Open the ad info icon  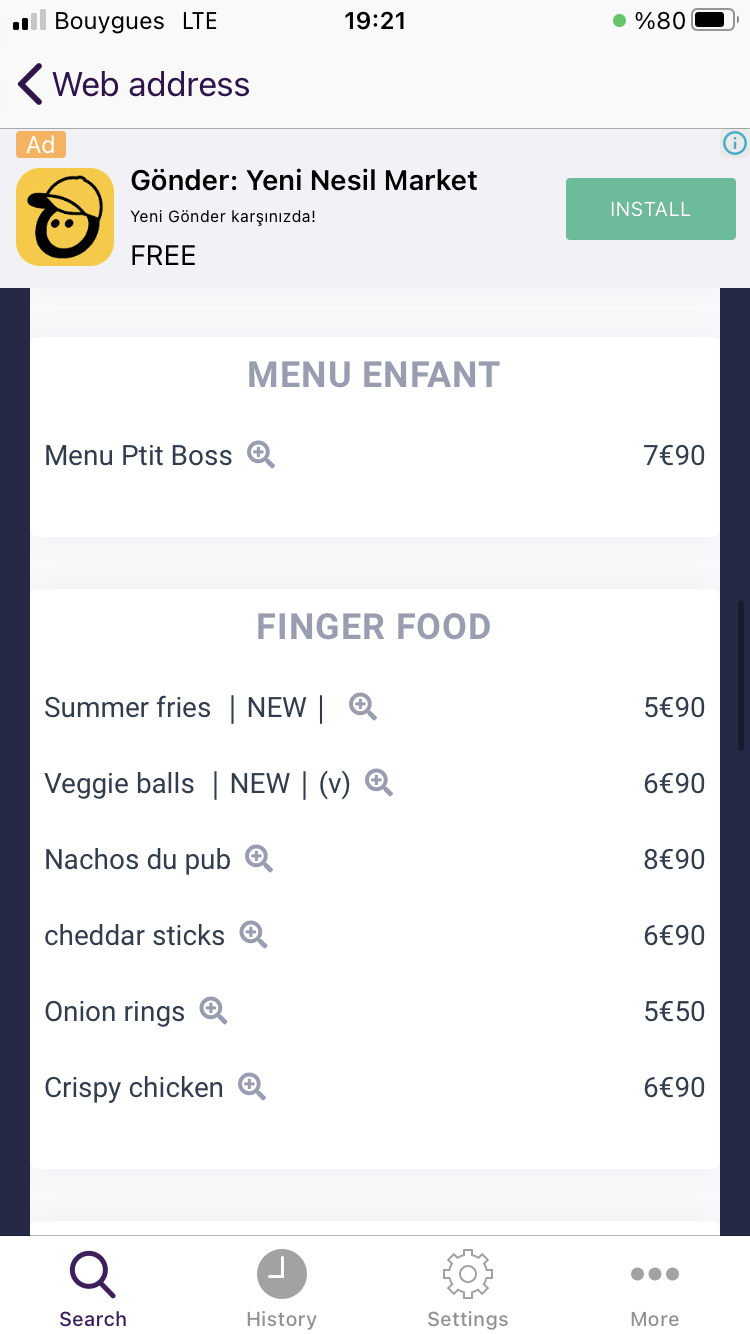pos(735,143)
